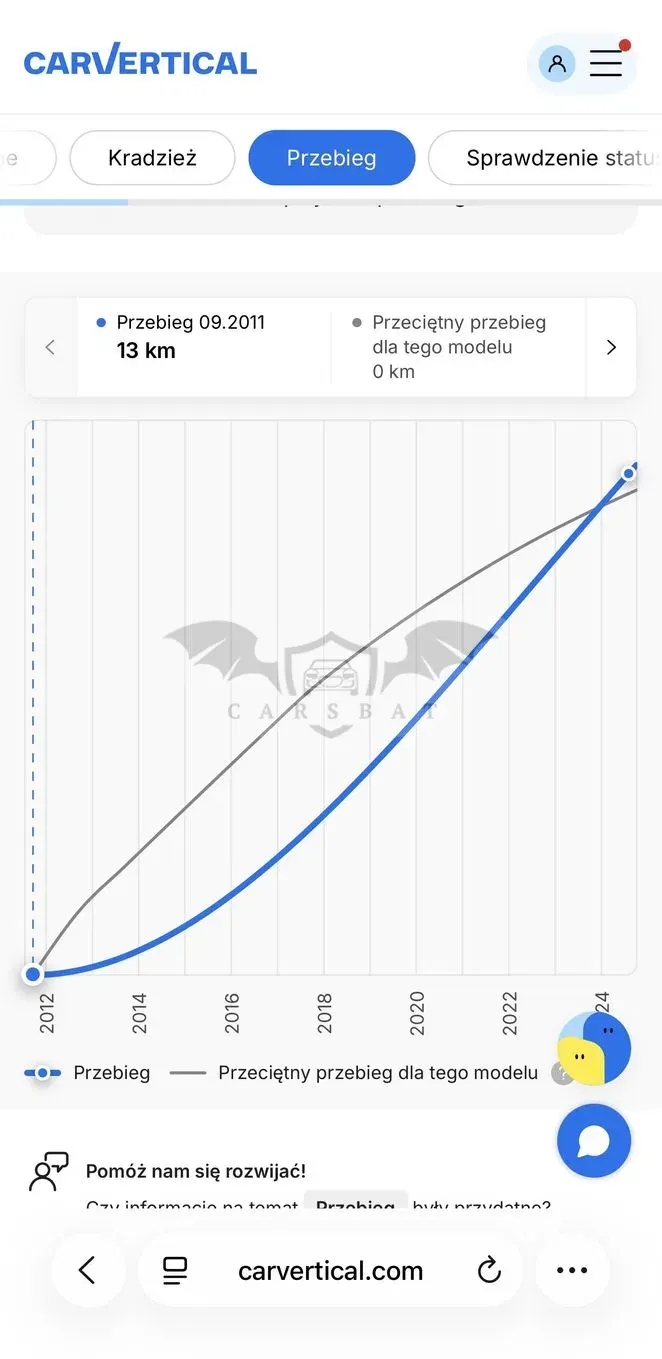Open the browser tabs view
Viewport: 662px width, 1359px height.
coord(175,1270)
